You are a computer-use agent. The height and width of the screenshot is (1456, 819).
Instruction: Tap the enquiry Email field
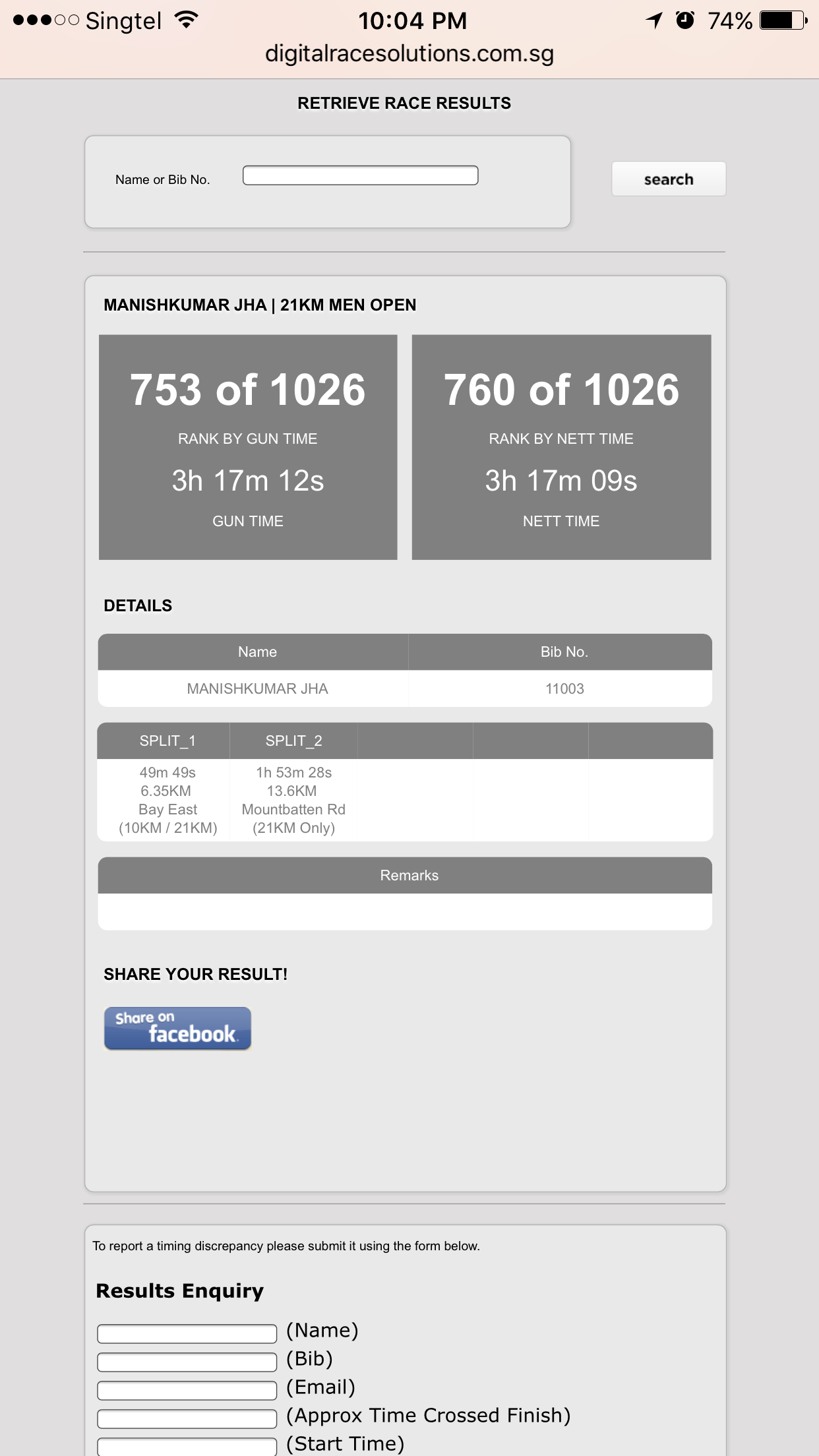point(187,1390)
